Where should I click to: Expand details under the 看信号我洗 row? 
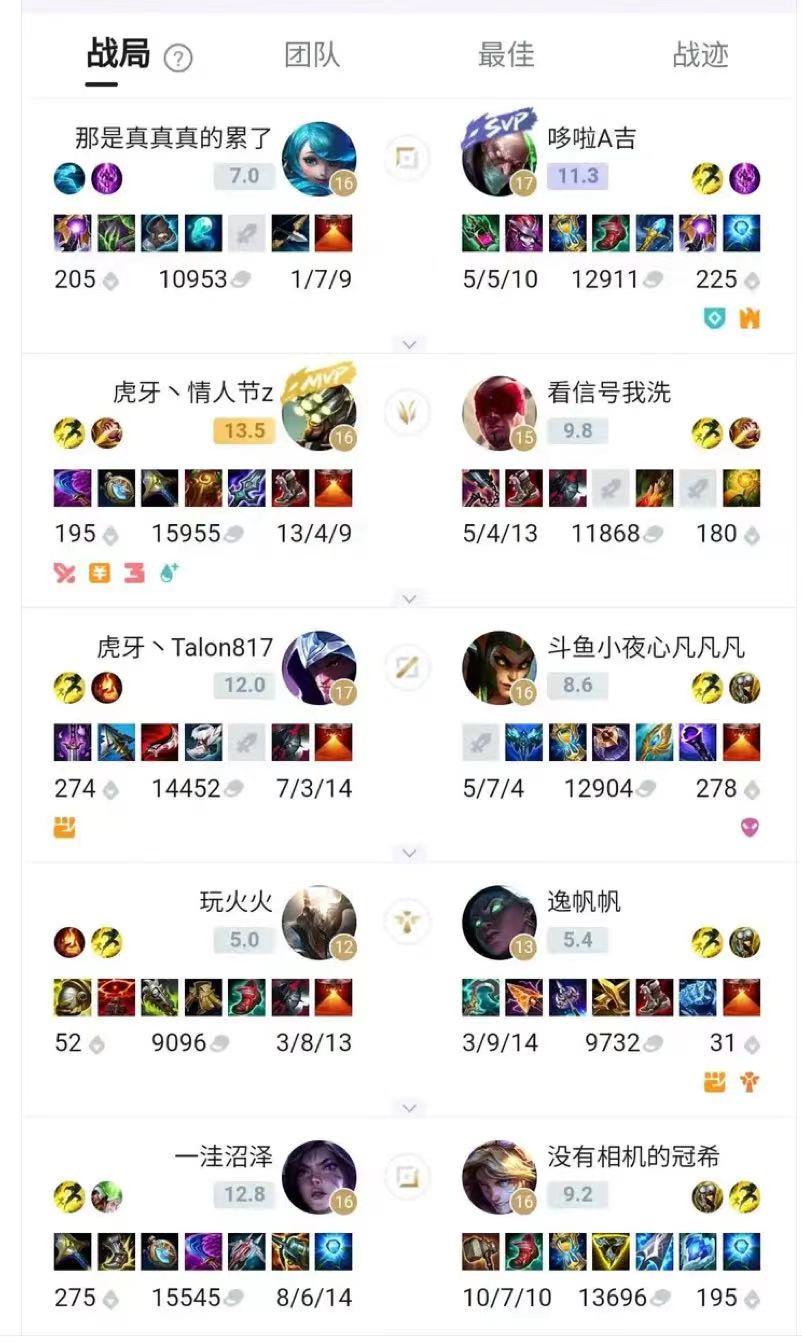tap(408, 598)
